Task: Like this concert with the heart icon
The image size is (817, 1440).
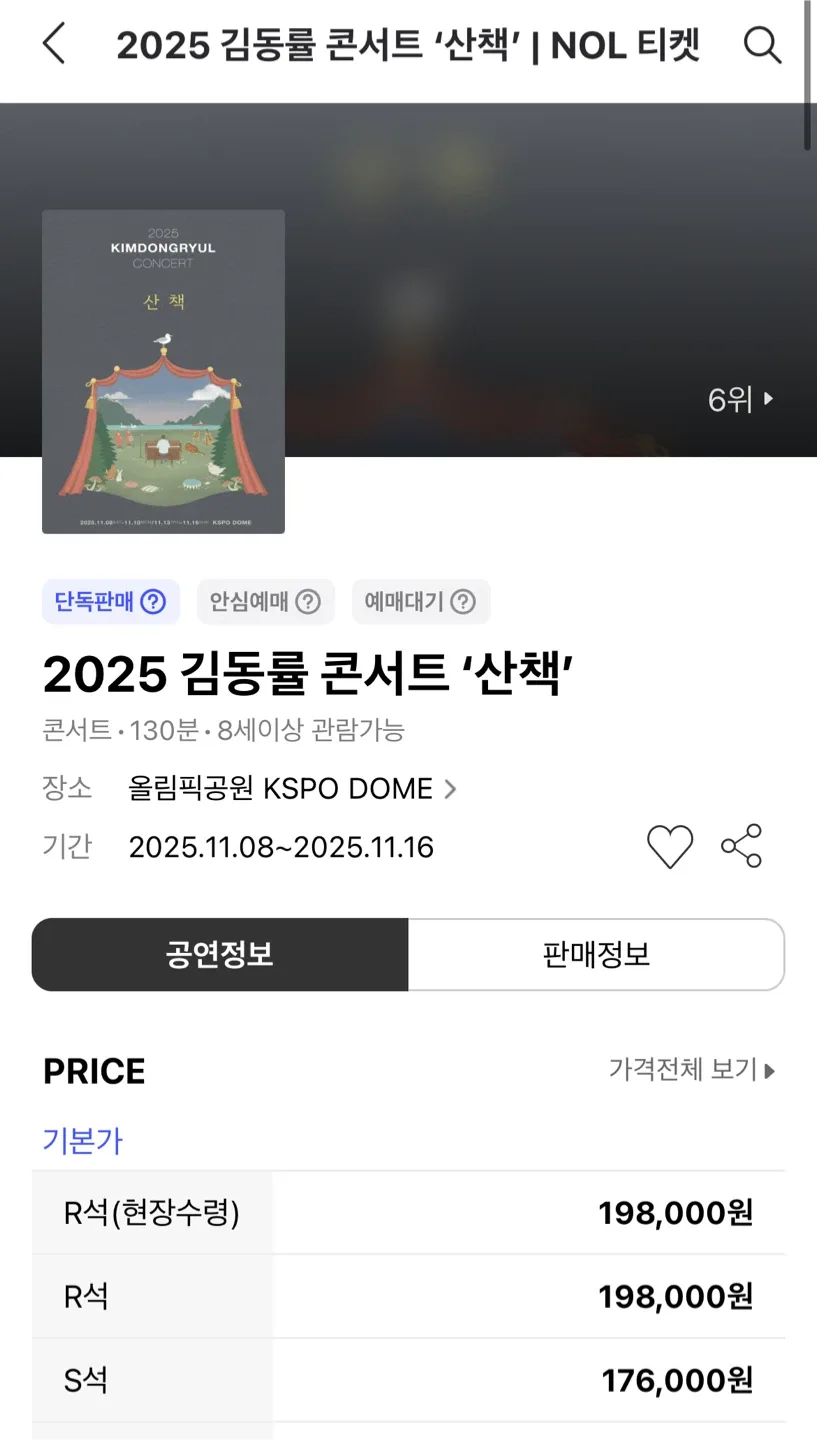Action: [x=669, y=847]
